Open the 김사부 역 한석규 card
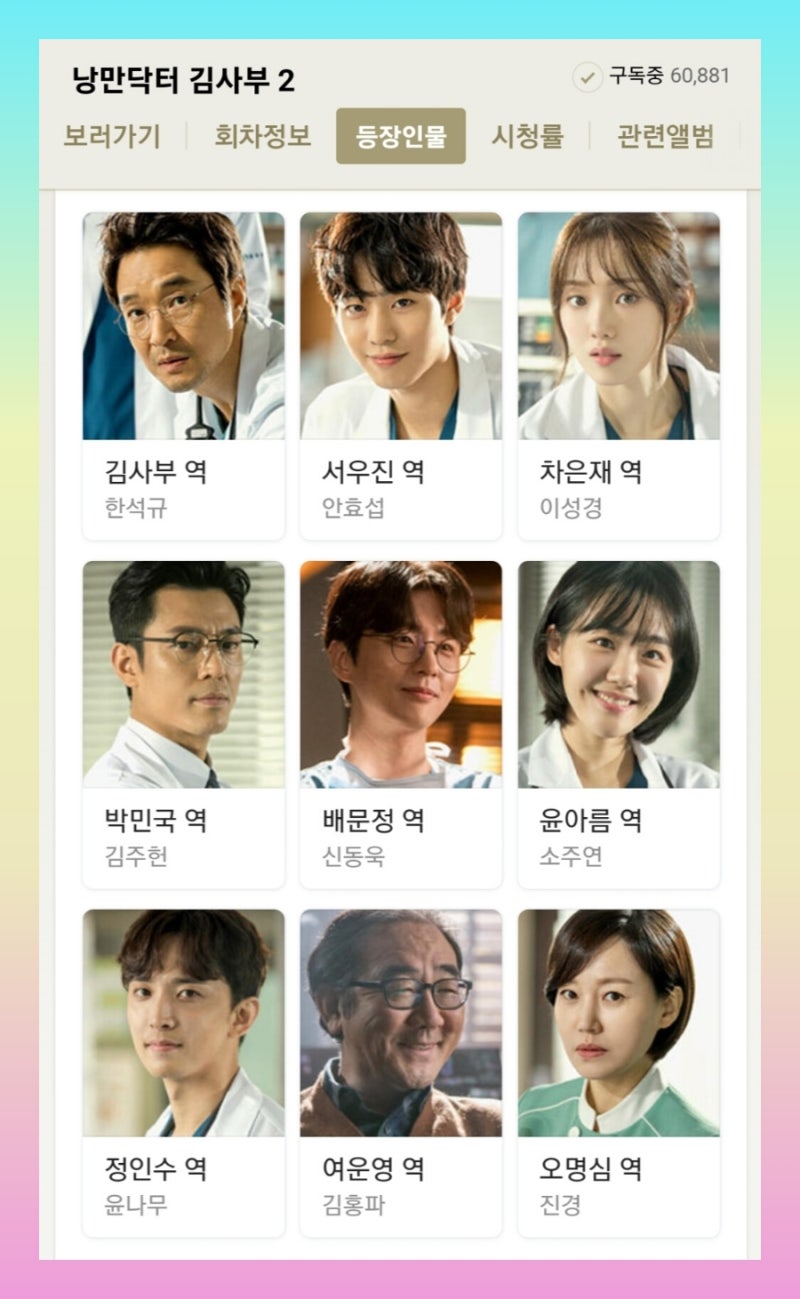This screenshot has width=800, height=1299. pyautogui.click(x=183, y=376)
